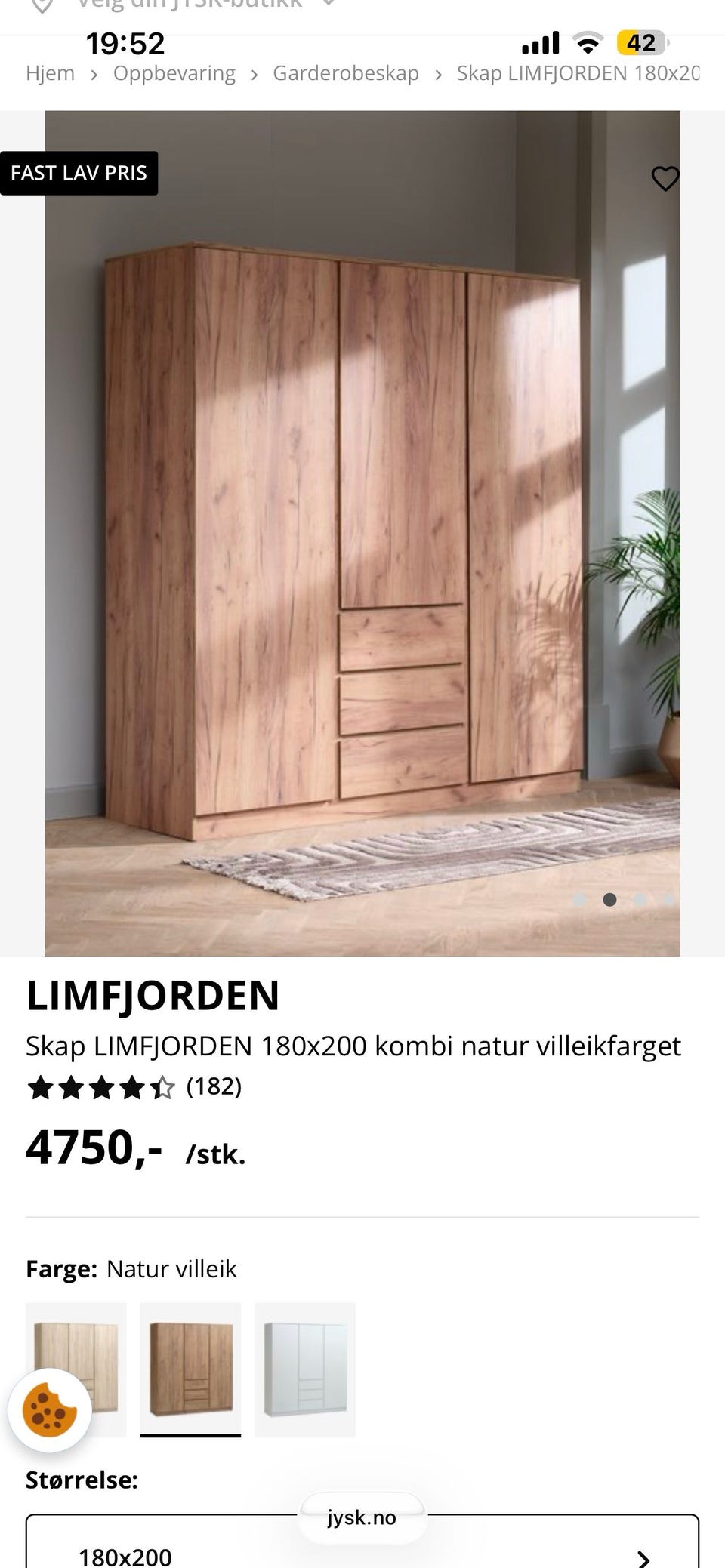Click the half-filled fifth rating star

(x=161, y=1087)
